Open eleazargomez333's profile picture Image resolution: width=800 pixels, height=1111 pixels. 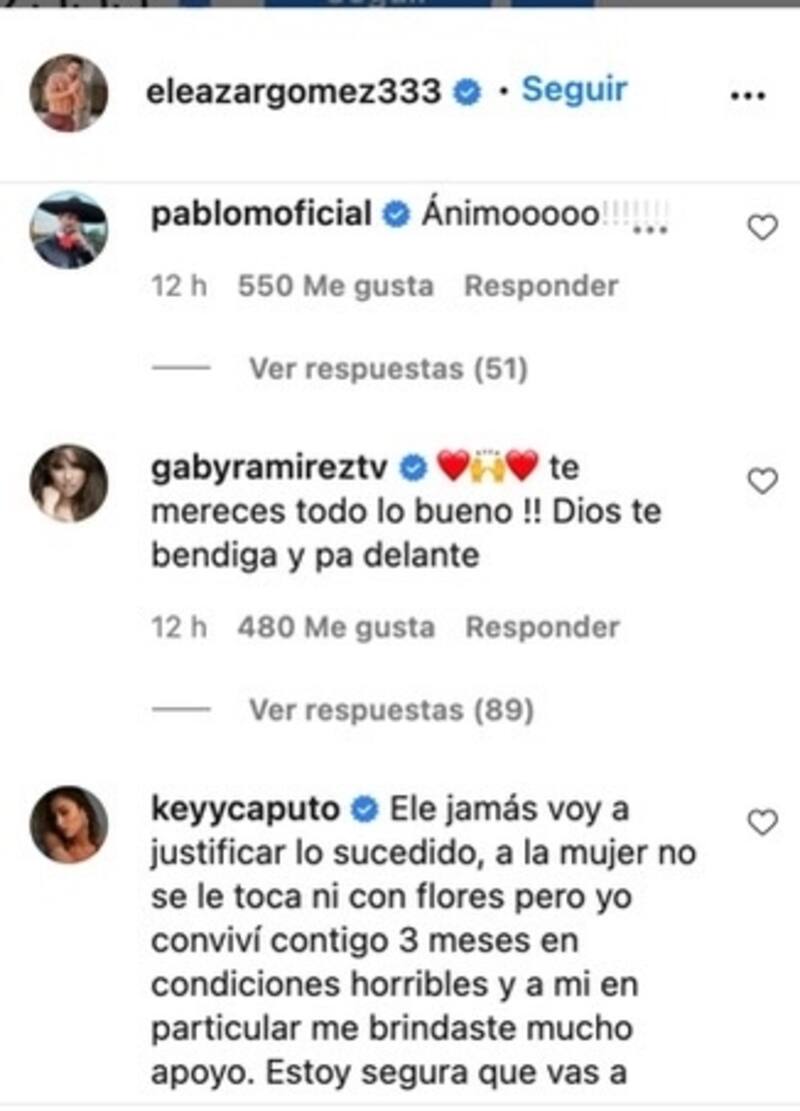click(68, 92)
